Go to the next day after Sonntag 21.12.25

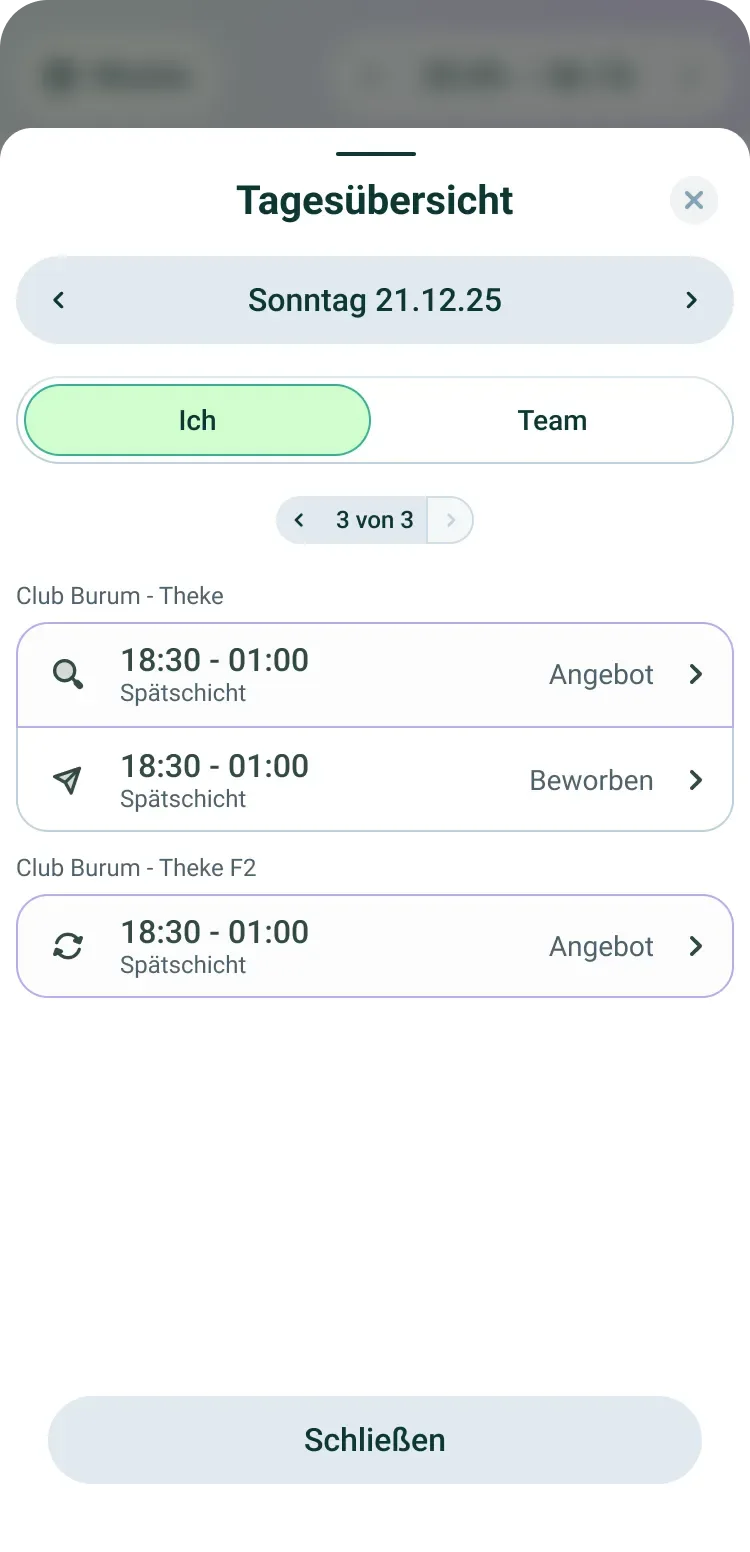(691, 300)
